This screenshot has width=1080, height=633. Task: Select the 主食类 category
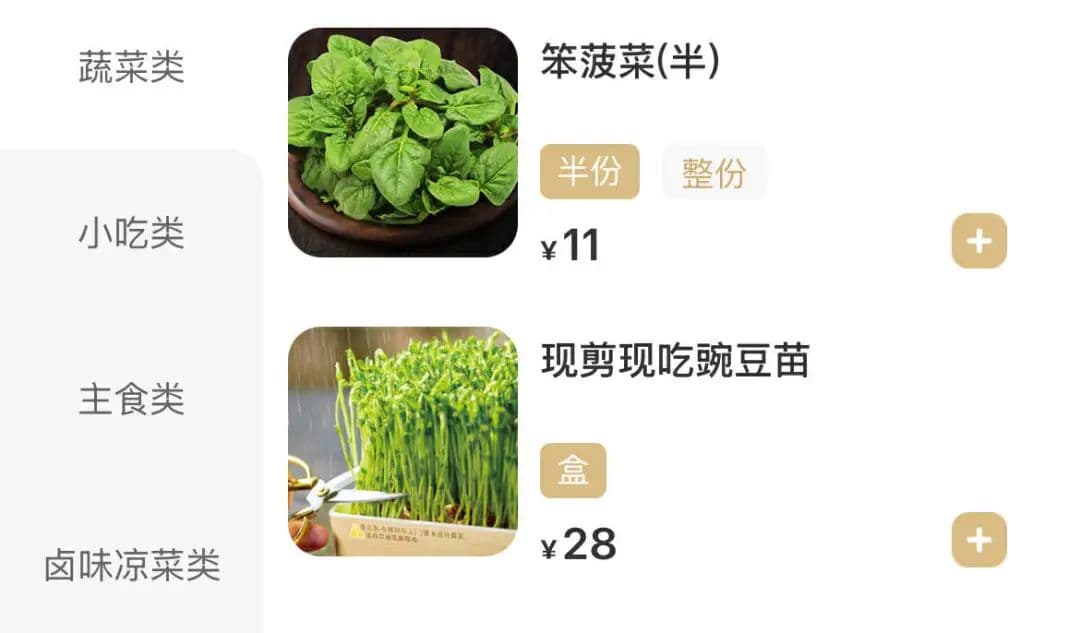131,399
